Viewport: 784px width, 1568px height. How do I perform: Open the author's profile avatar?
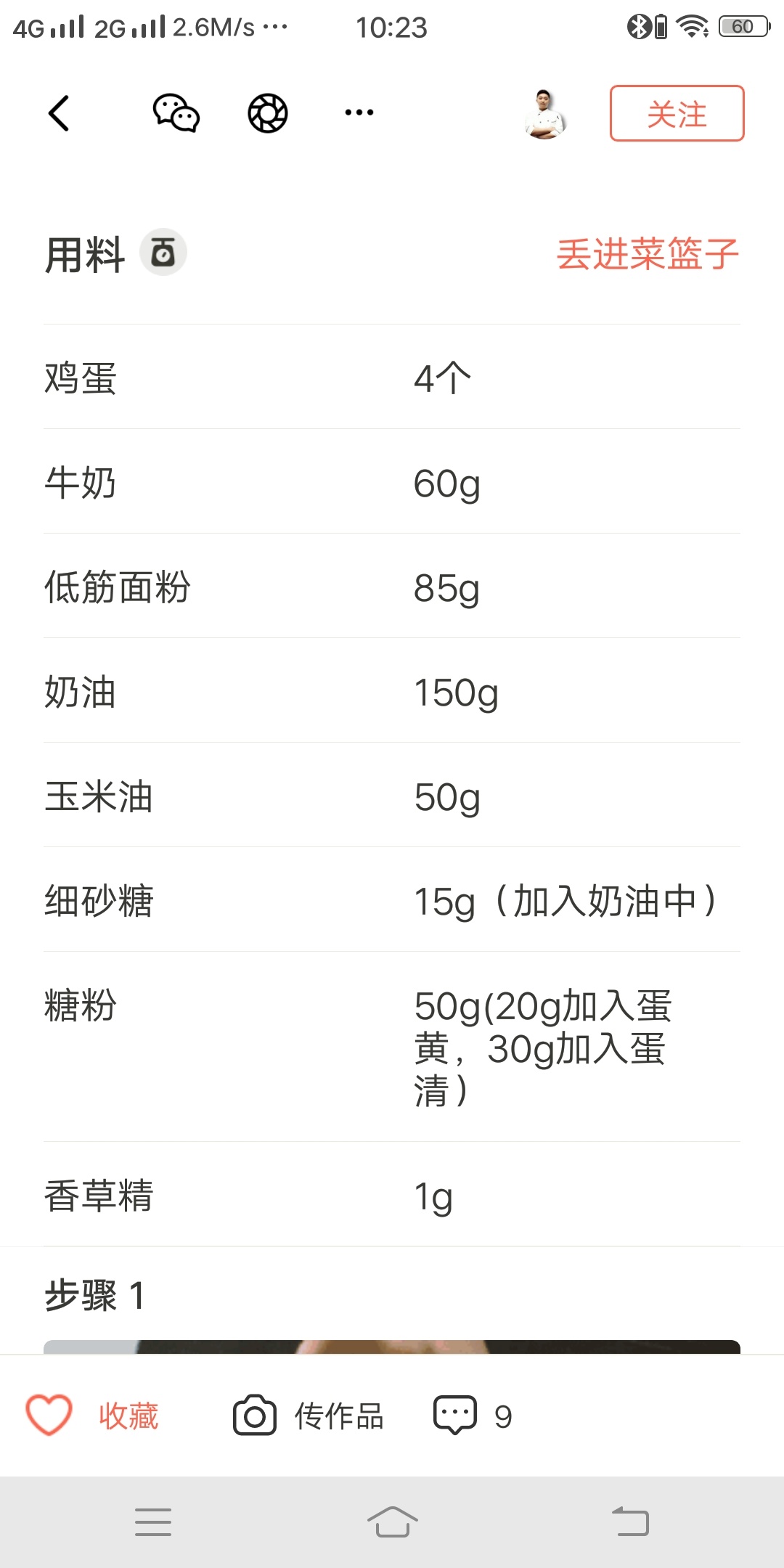coord(544,114)
